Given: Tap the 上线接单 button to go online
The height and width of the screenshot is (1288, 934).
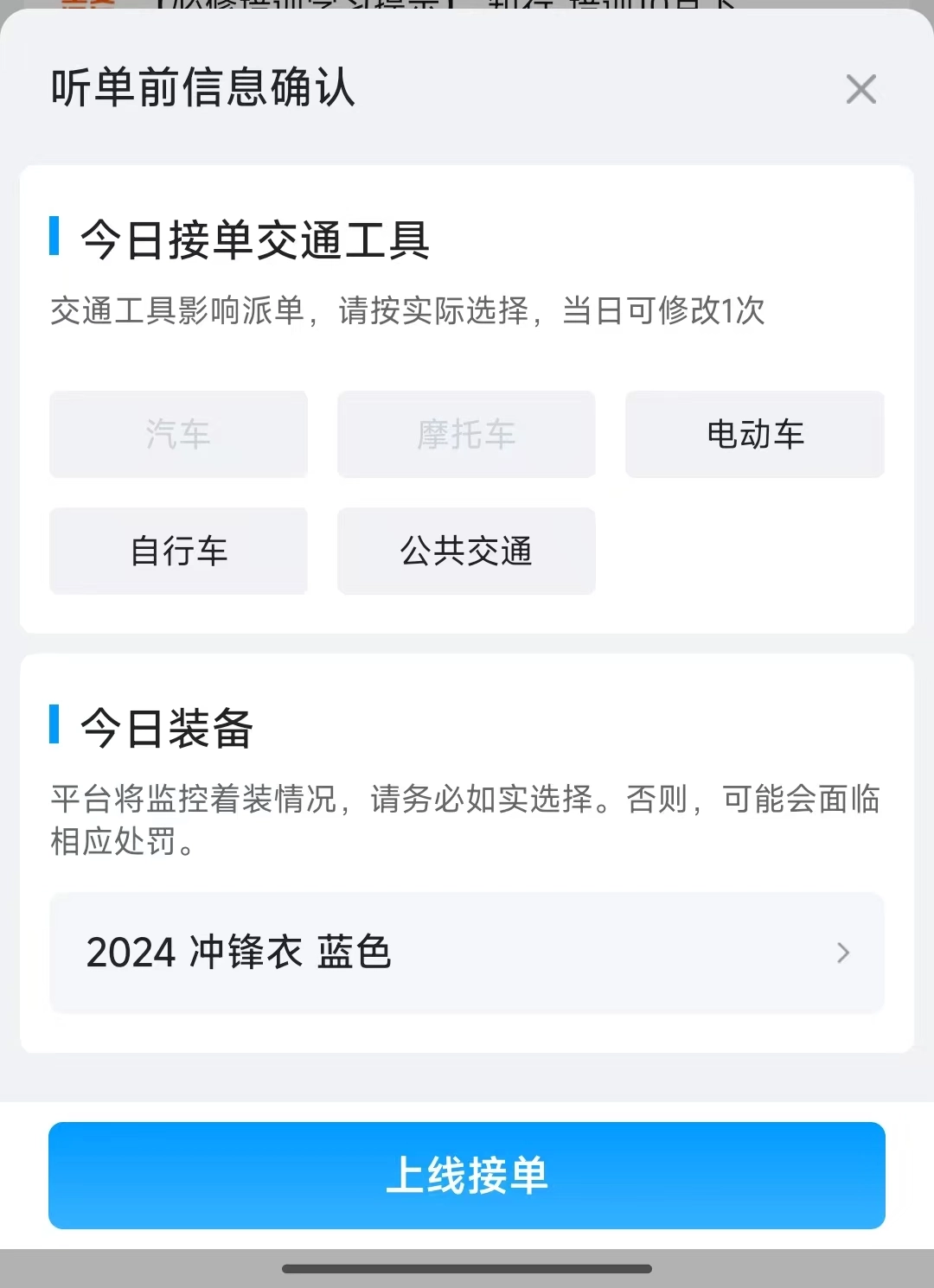Looking at the screenshot, I should click(x=467, y=1174).
